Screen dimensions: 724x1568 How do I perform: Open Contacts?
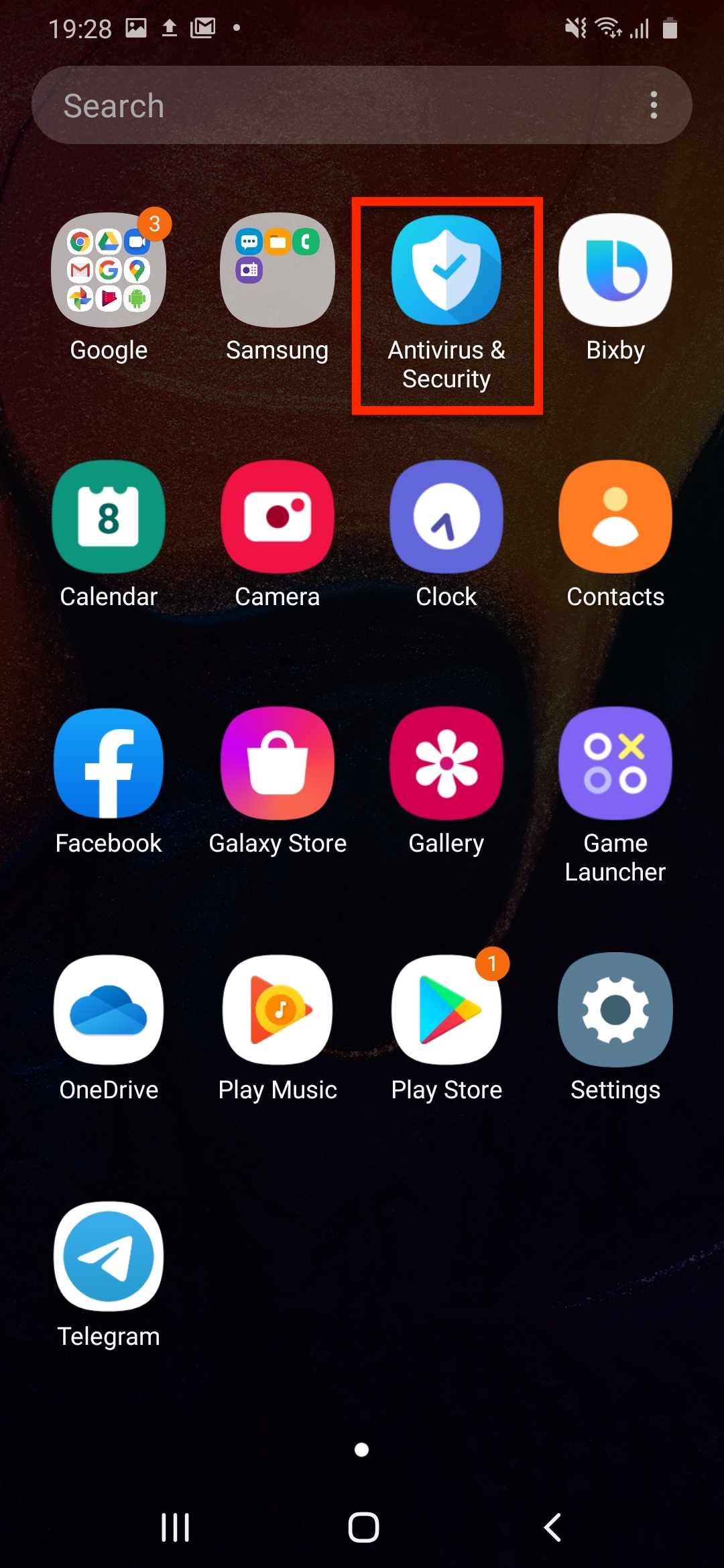pos(615,517)
